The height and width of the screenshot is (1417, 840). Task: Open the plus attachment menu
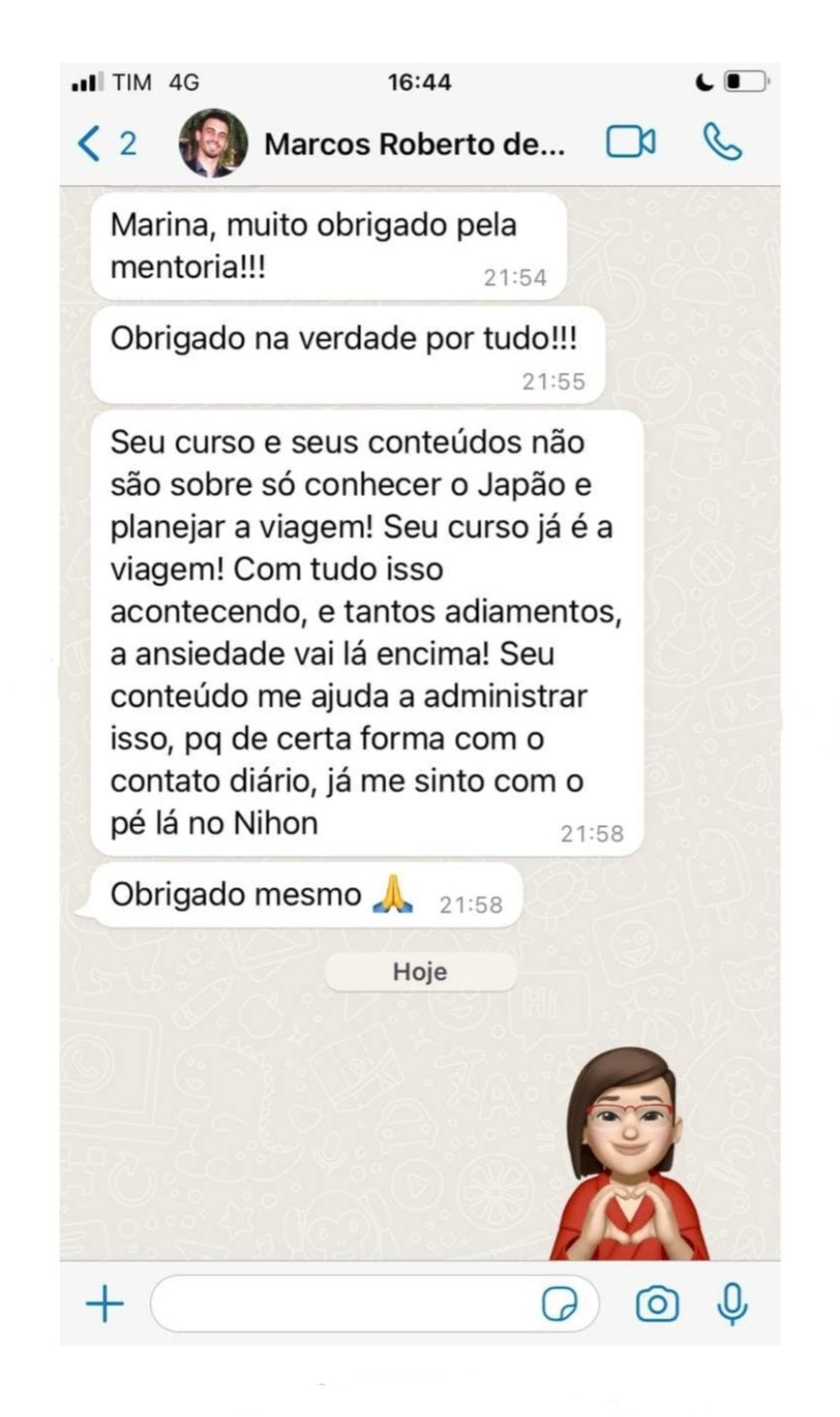coord(105,1303)
